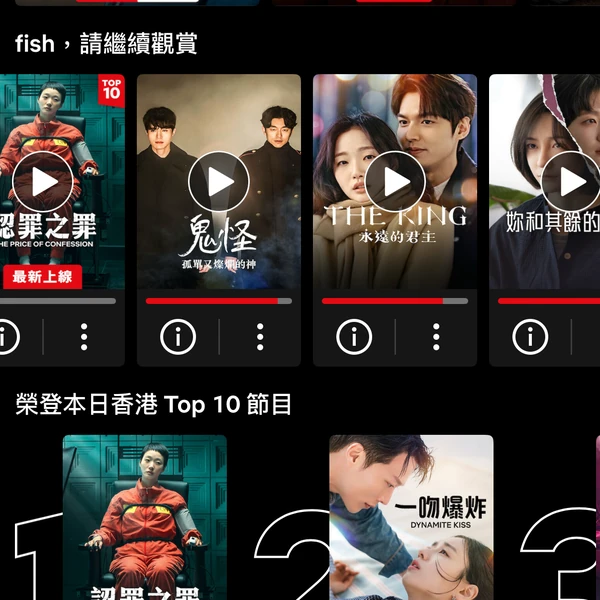The image size is (600, 600).
Task: Open the Top 10 number one title 認罪之罪
Action: [x=144, y=518]
